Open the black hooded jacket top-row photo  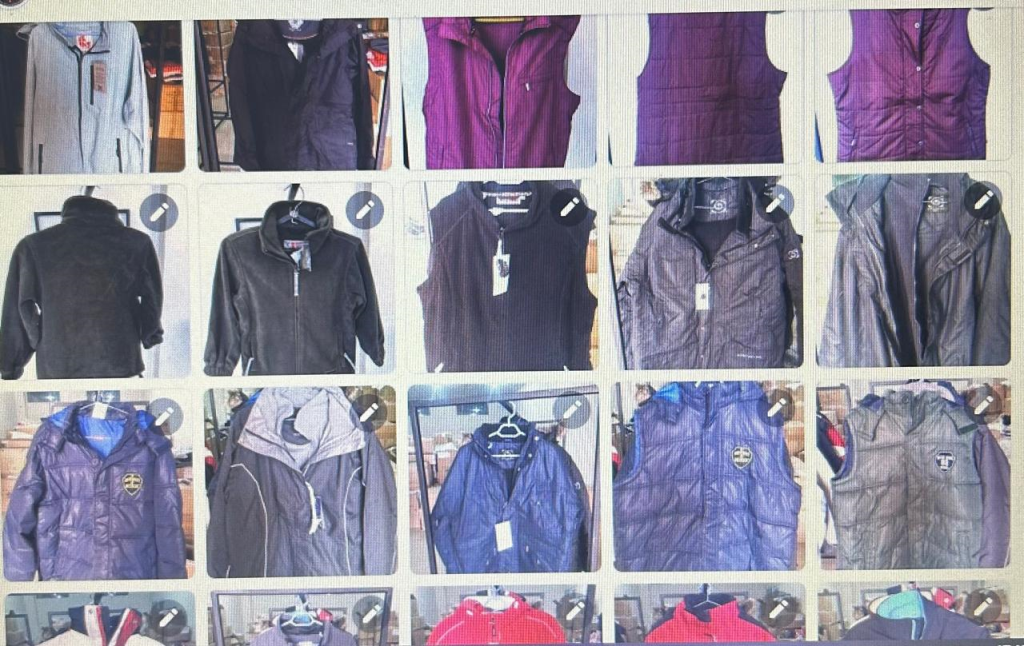(295, 97)
